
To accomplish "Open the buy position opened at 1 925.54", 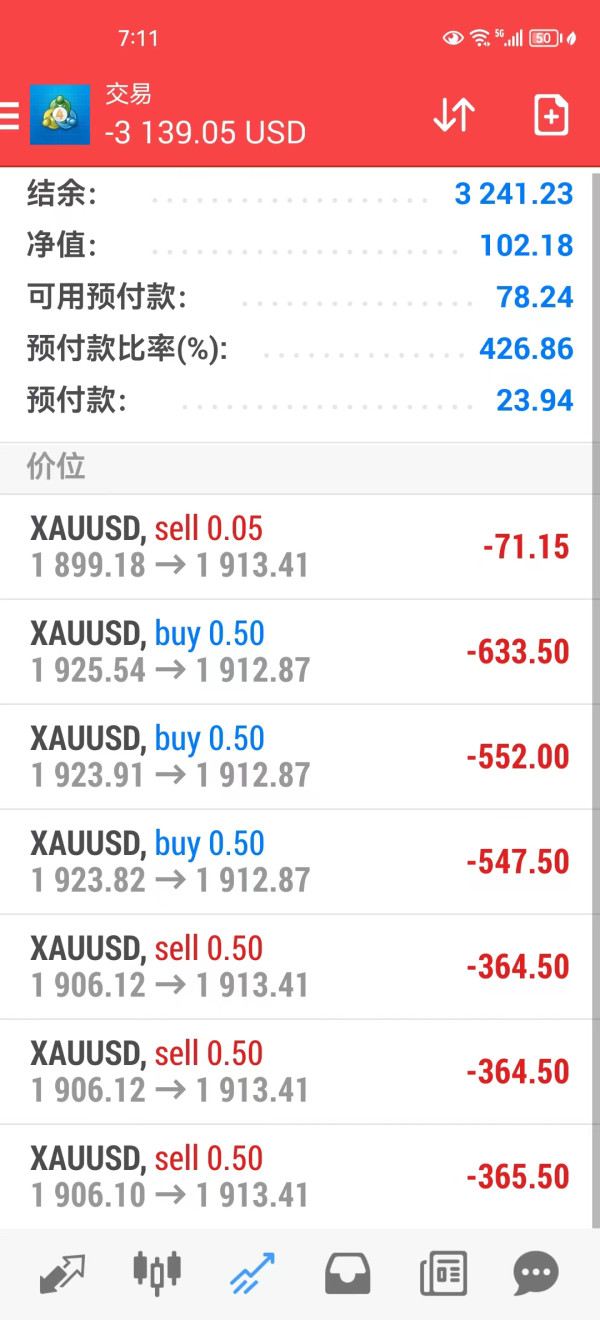I will [x=300, y=652].
